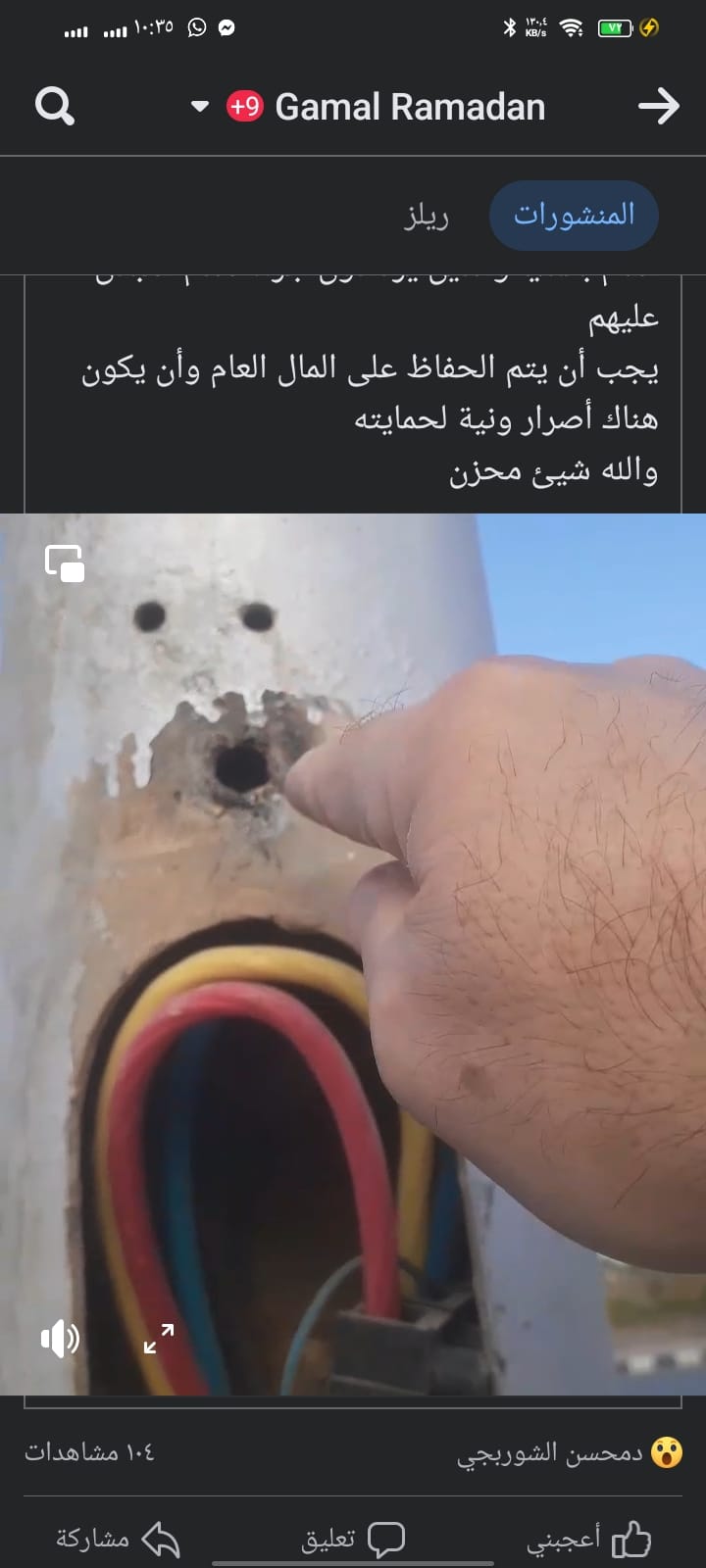View reactions by دمحسن الشوربجي
Screen dimensions: 706x1568
coord(569,1452)
